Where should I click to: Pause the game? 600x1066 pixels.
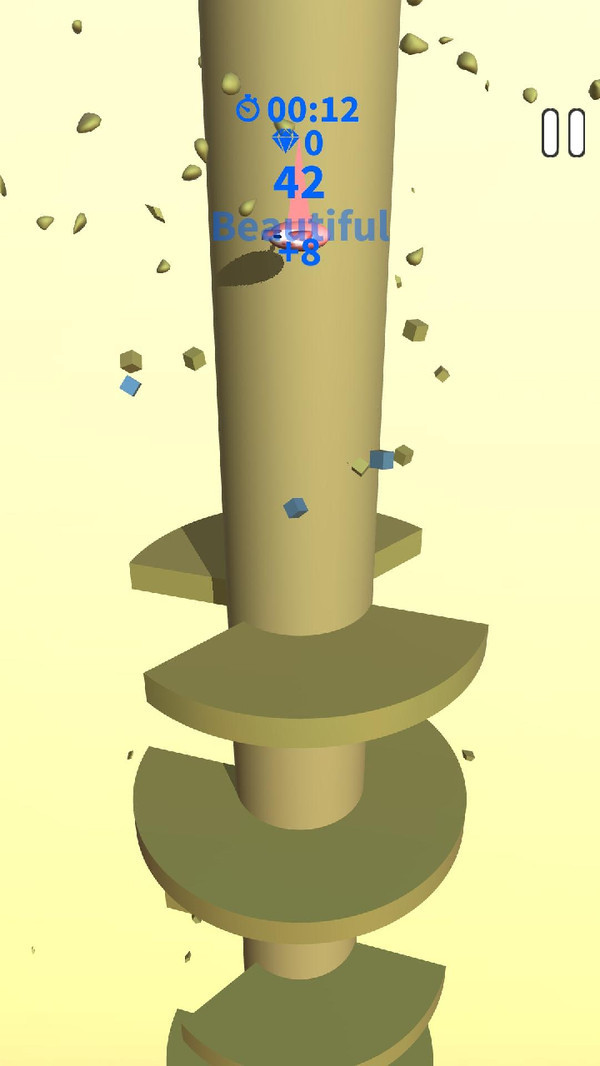[x=563, y=133]
